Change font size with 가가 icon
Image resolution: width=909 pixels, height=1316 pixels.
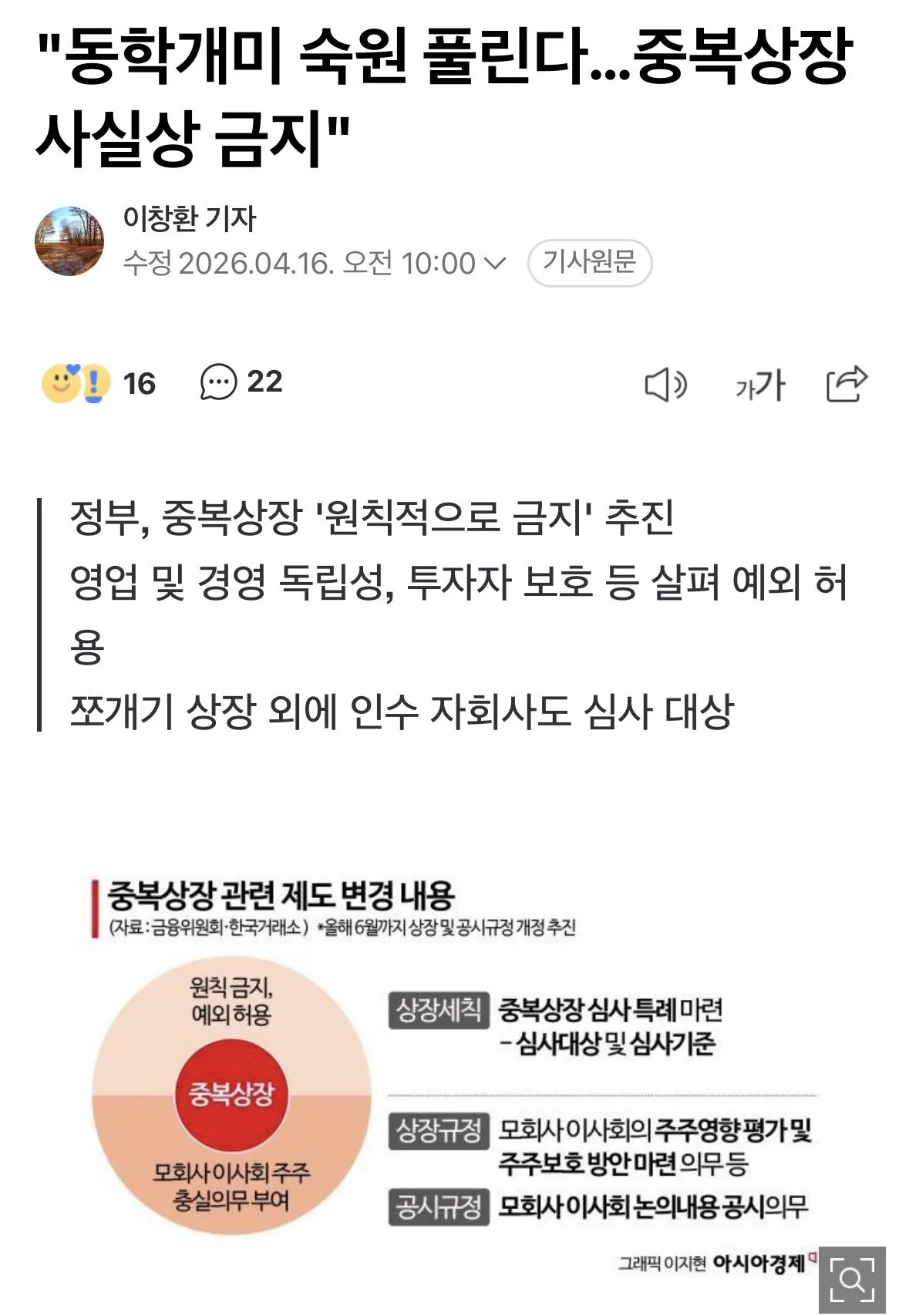click(759, 385)
